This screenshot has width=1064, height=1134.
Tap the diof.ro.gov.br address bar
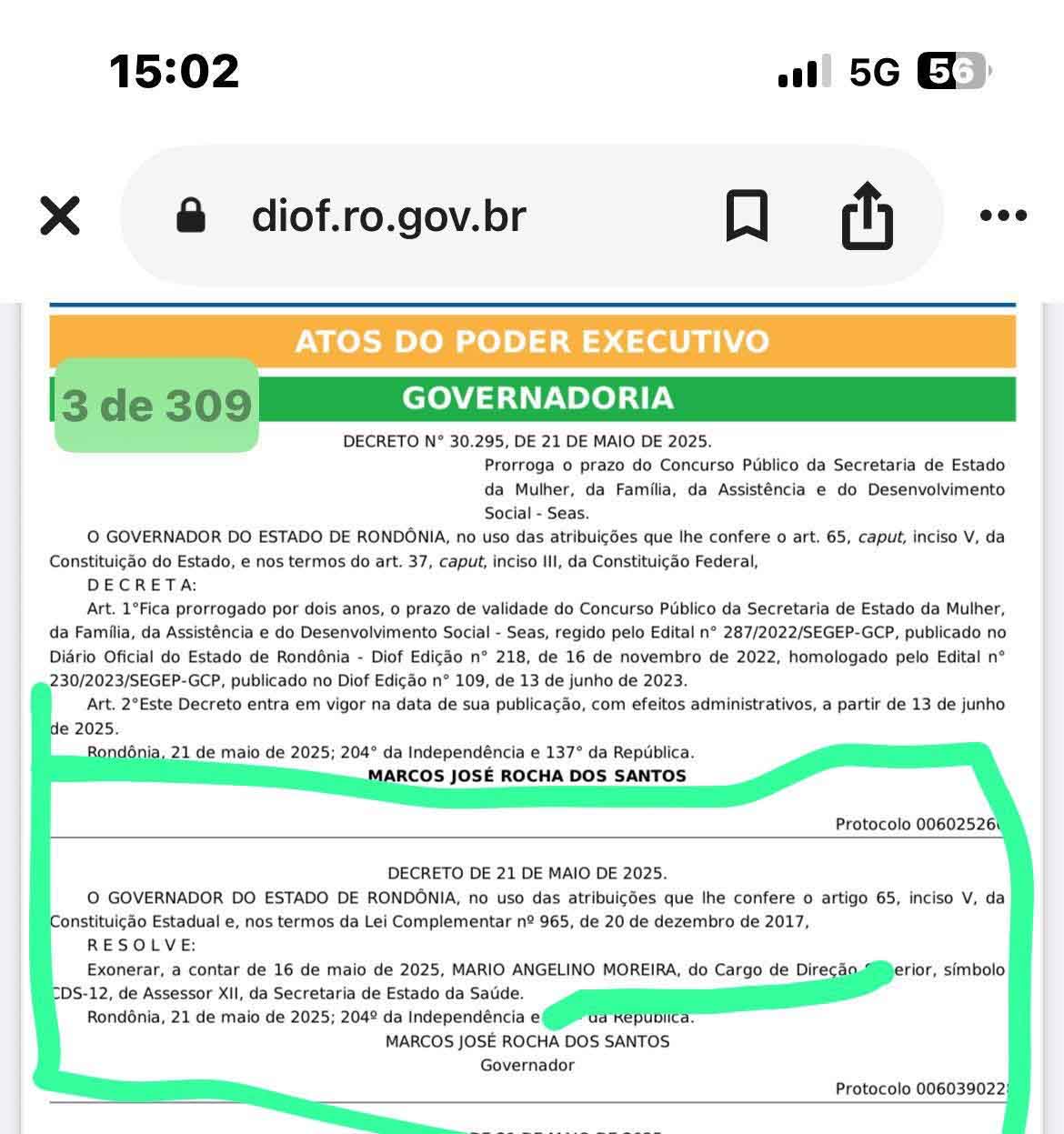click(x=388, y=216)
